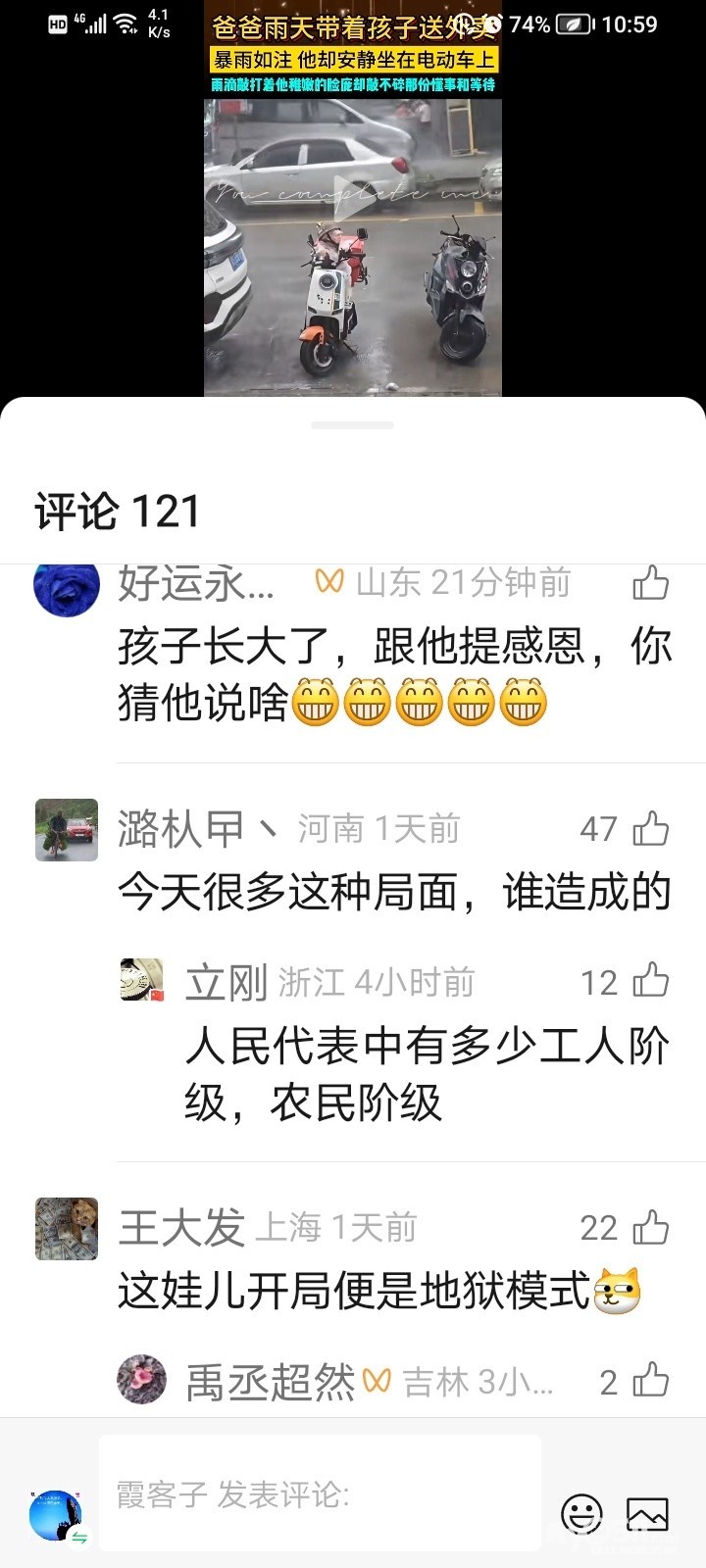Like 王大发's comment about 地狱模式
Screen dimensions: 706x1568
point(650,1227)
